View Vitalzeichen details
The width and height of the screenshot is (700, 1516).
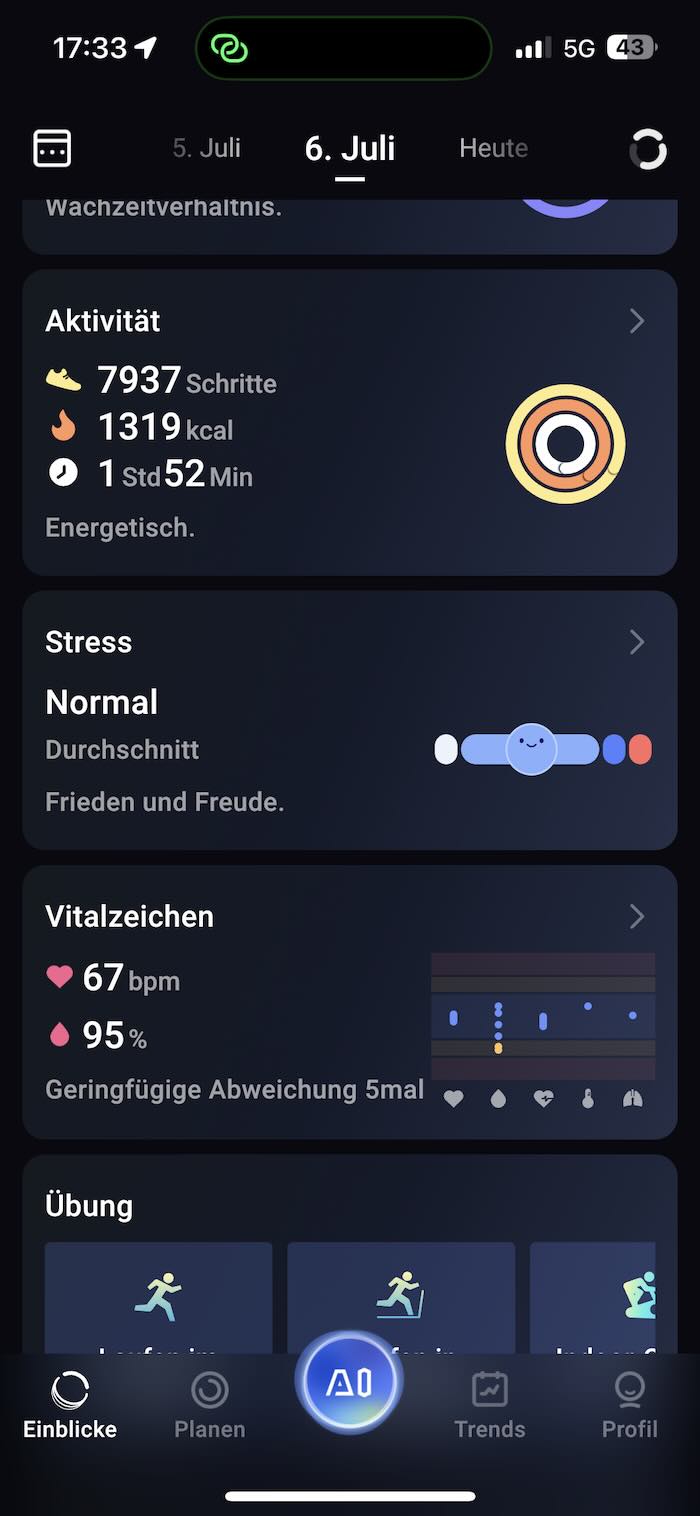[x=636, y=916]
